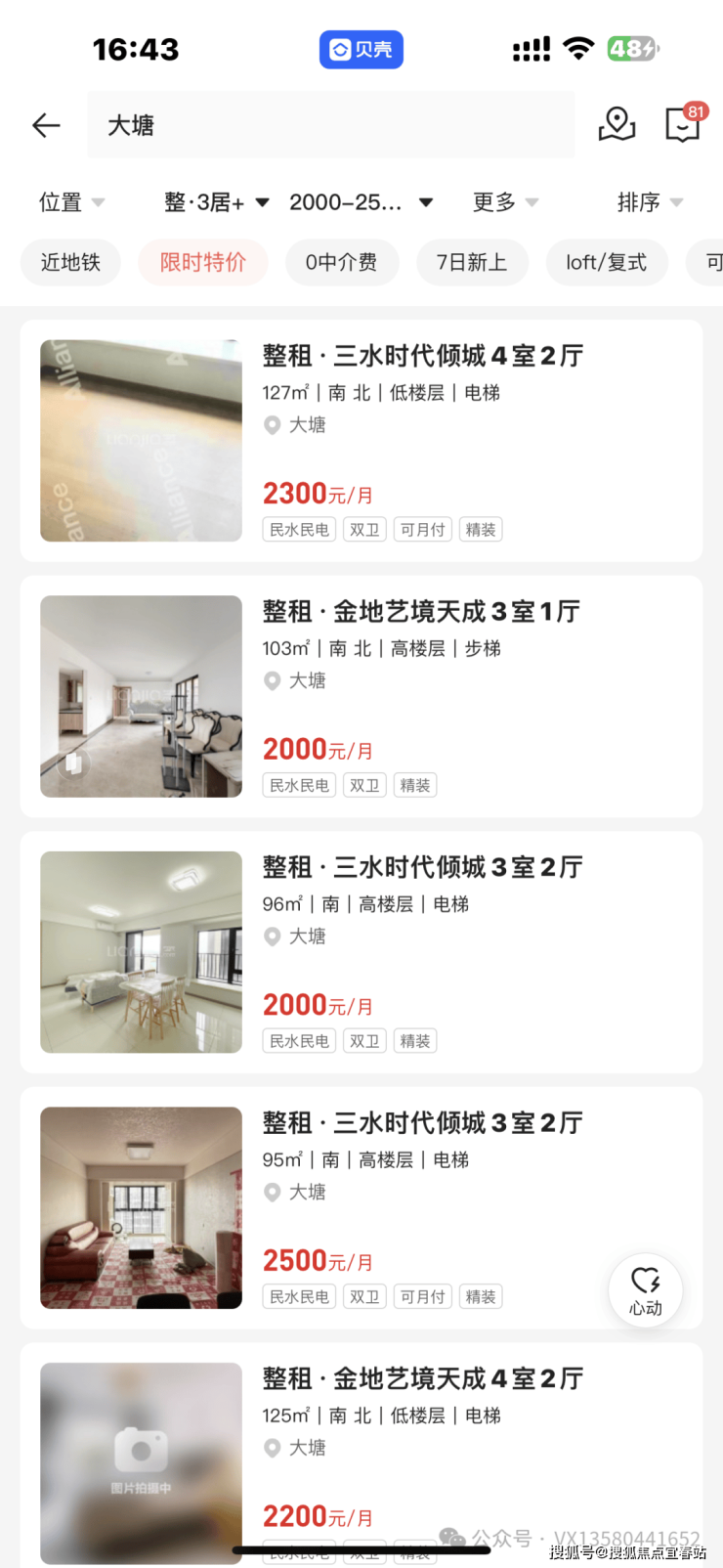
Task: Select the 0中介费 filter chip
Action: coord(341,262)
